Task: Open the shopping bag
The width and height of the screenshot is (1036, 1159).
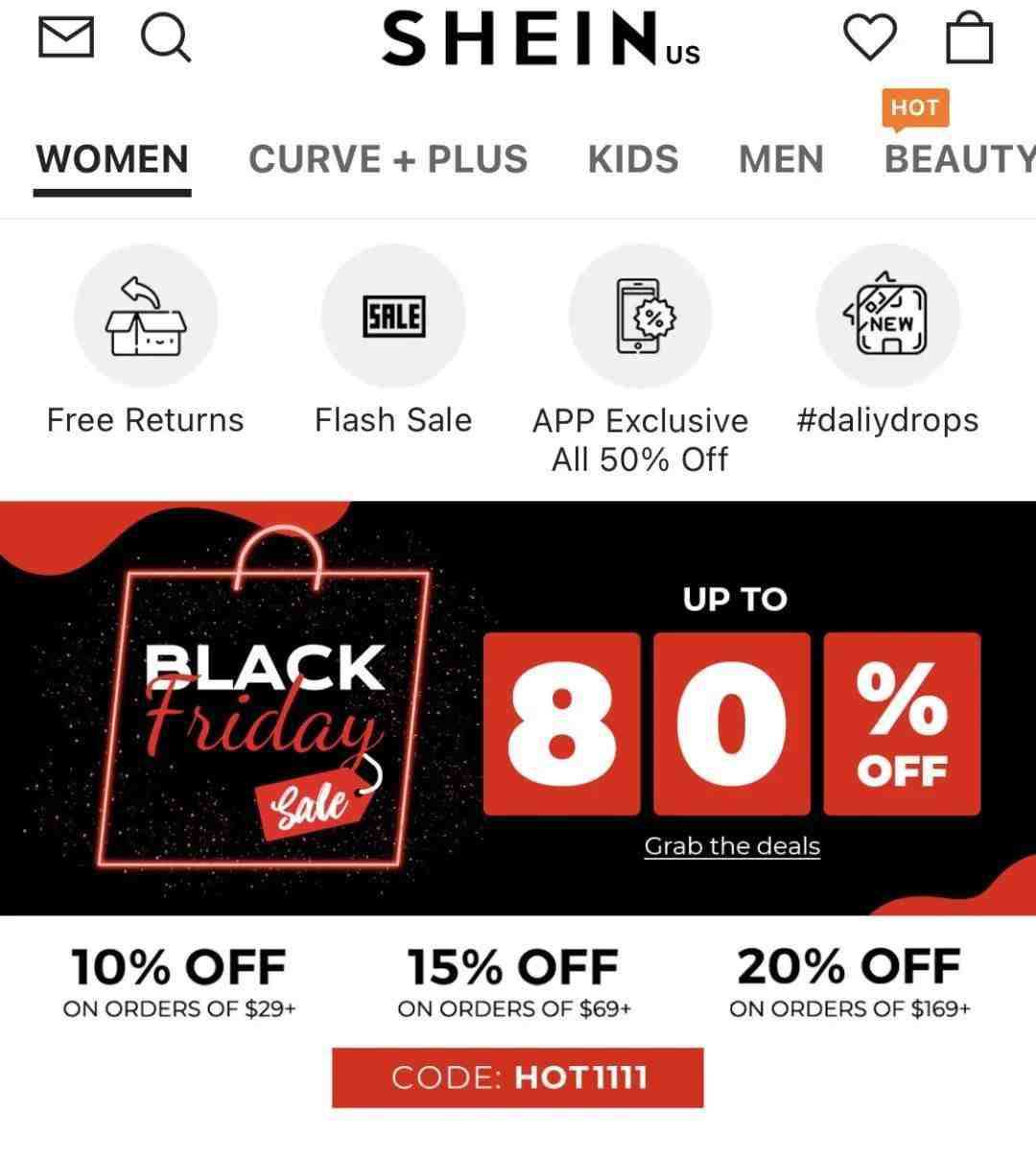Action: [969, 38]
